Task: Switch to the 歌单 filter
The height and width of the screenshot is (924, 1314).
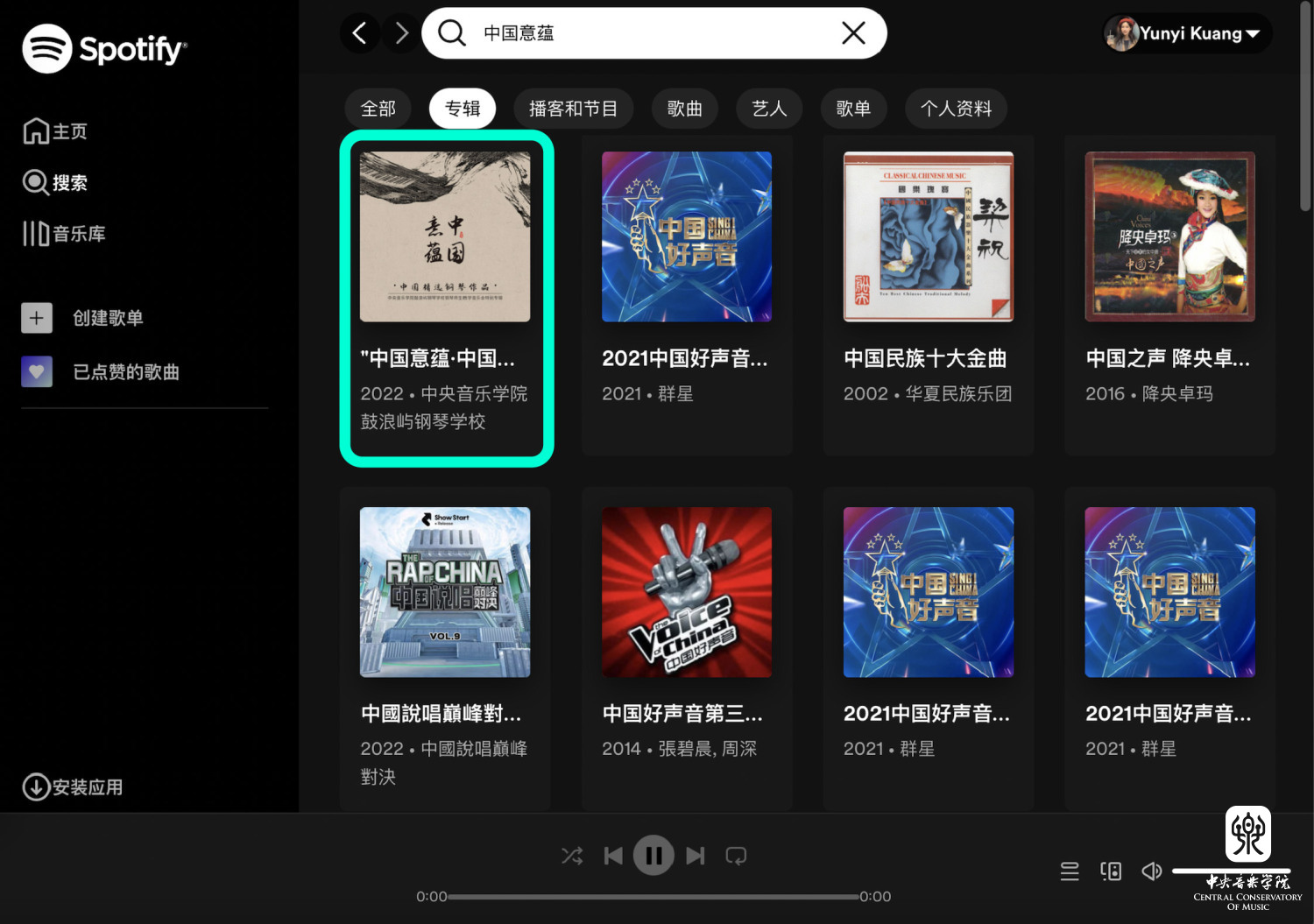Action: pos(853,109)
